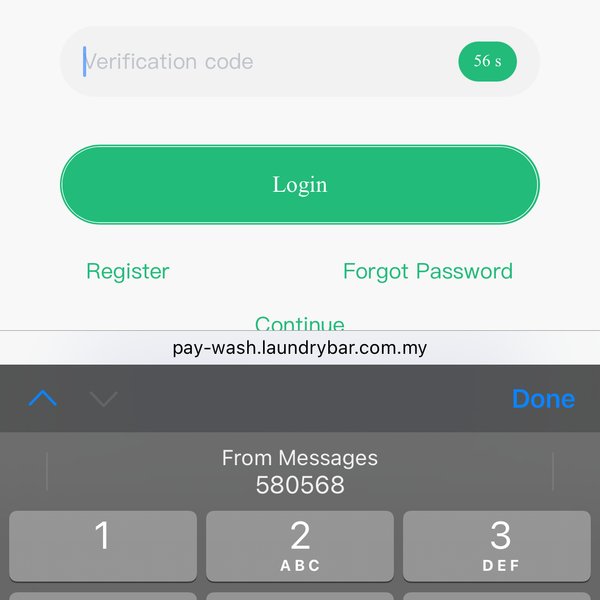This screenshot has height=600, width=600.
Task: Type digit 3 on the keypad
Action: click(x=500, y=545)
